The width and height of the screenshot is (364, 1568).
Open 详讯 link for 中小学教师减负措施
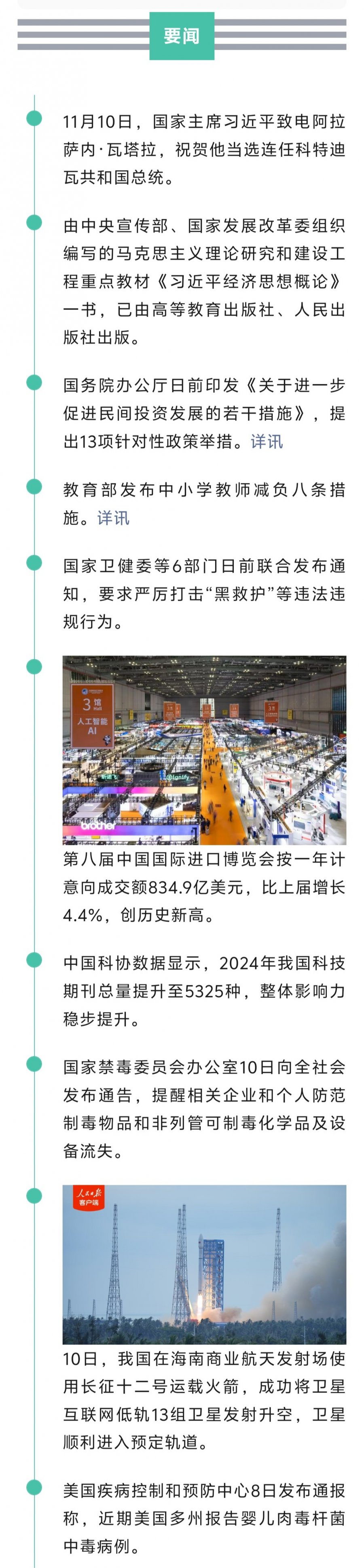(x=113, y=518)
